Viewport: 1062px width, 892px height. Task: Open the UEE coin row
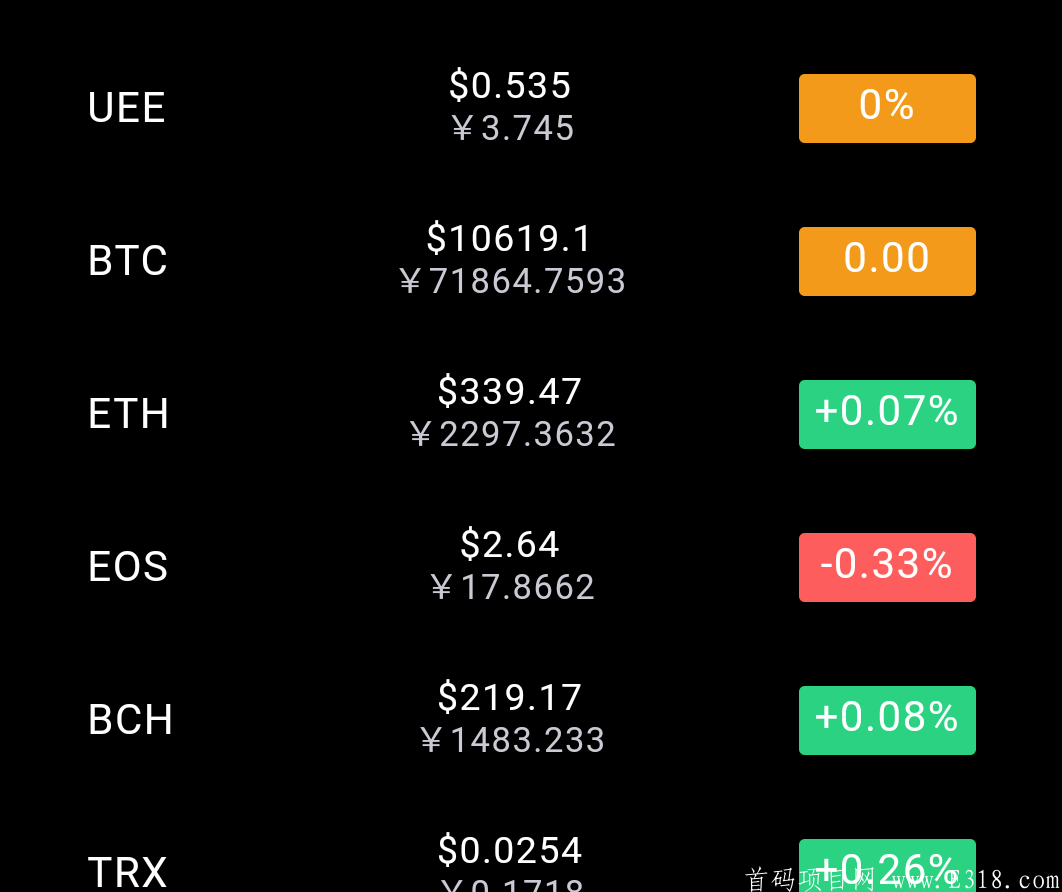[x=126, y=108]
